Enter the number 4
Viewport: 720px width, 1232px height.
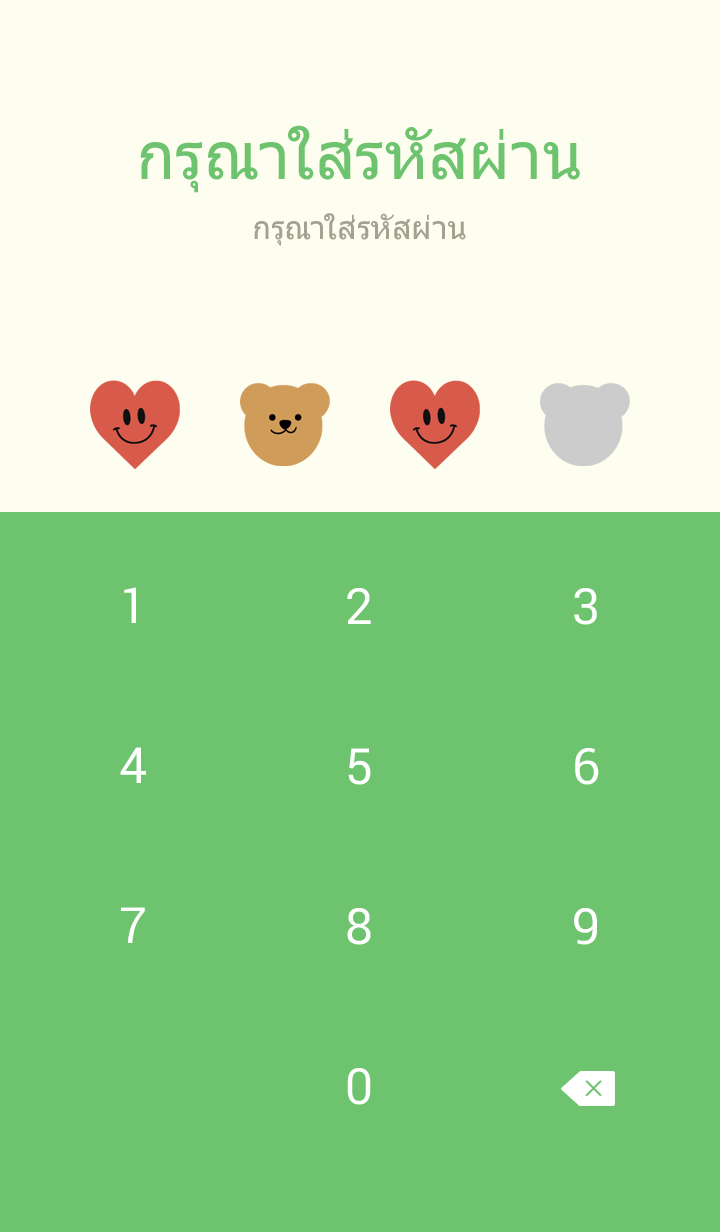click(x=132, y=767)
